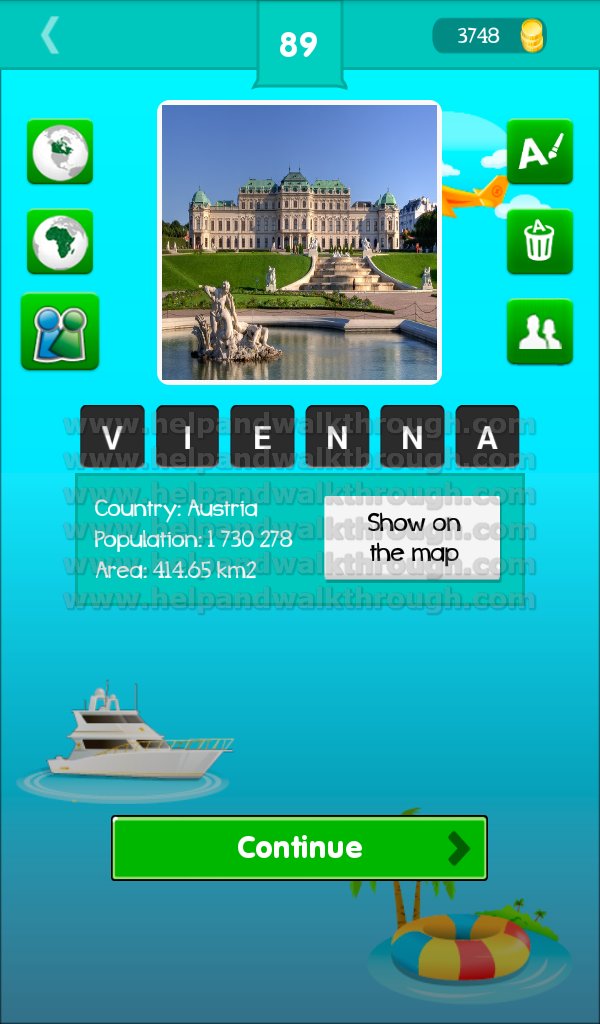Tap the Continue button
Image resolution: width=600 pixels, height=1024 pixels.
pos(299,848)
